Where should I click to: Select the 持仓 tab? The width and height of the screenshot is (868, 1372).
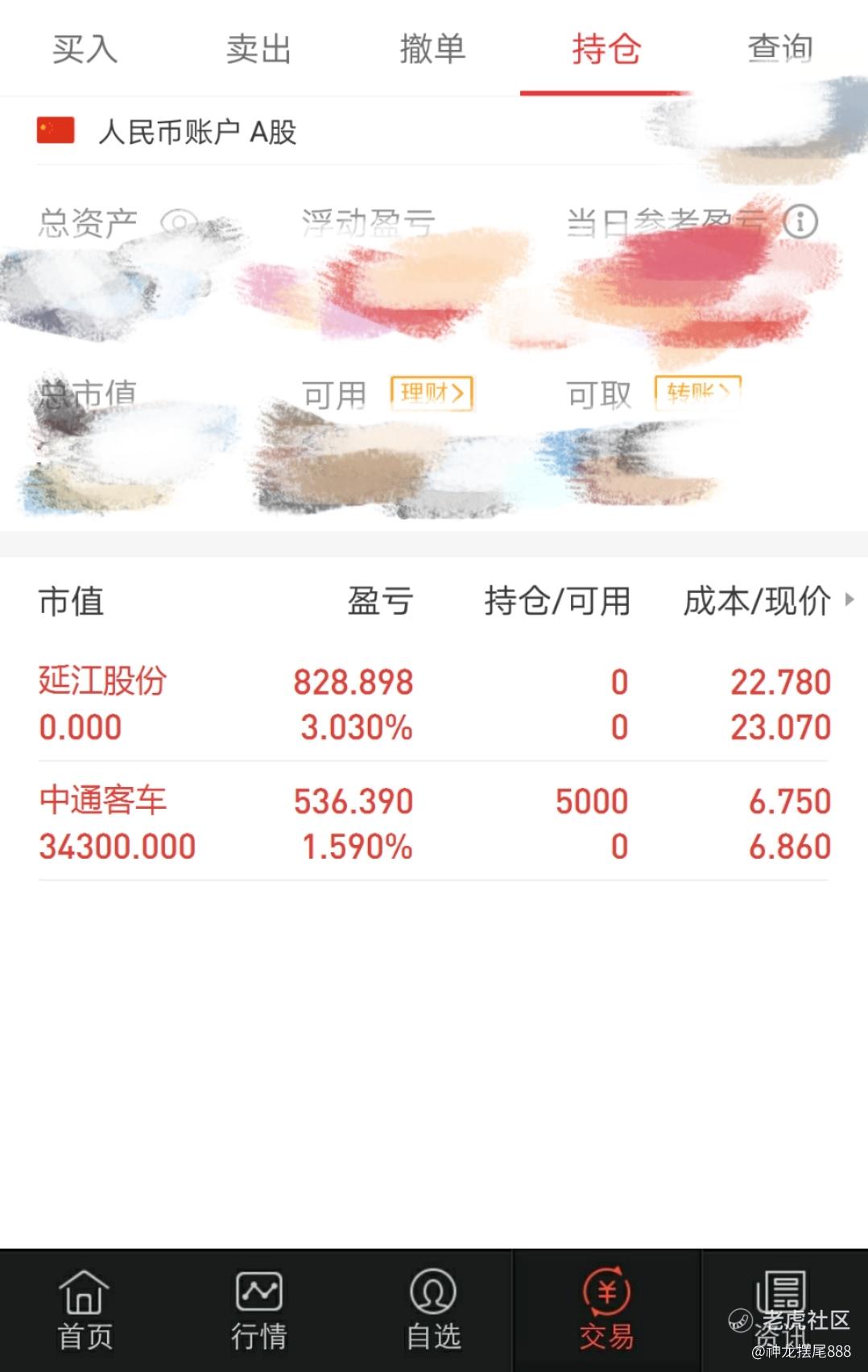(606, 49)
